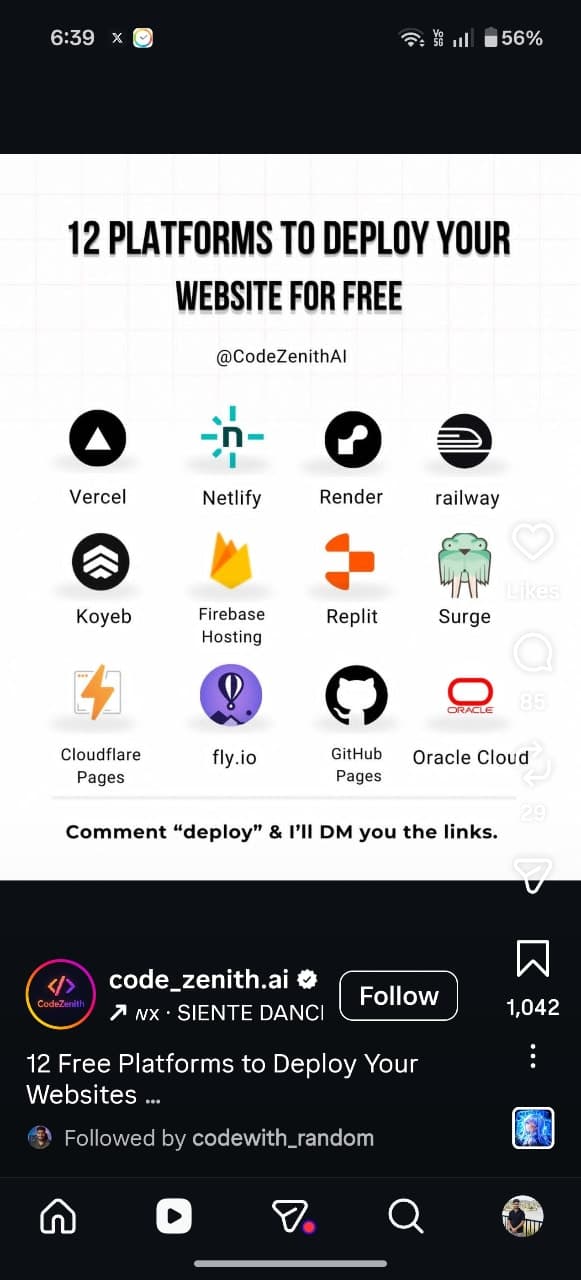Share the reel via the send icon

(x=533, y=873)
